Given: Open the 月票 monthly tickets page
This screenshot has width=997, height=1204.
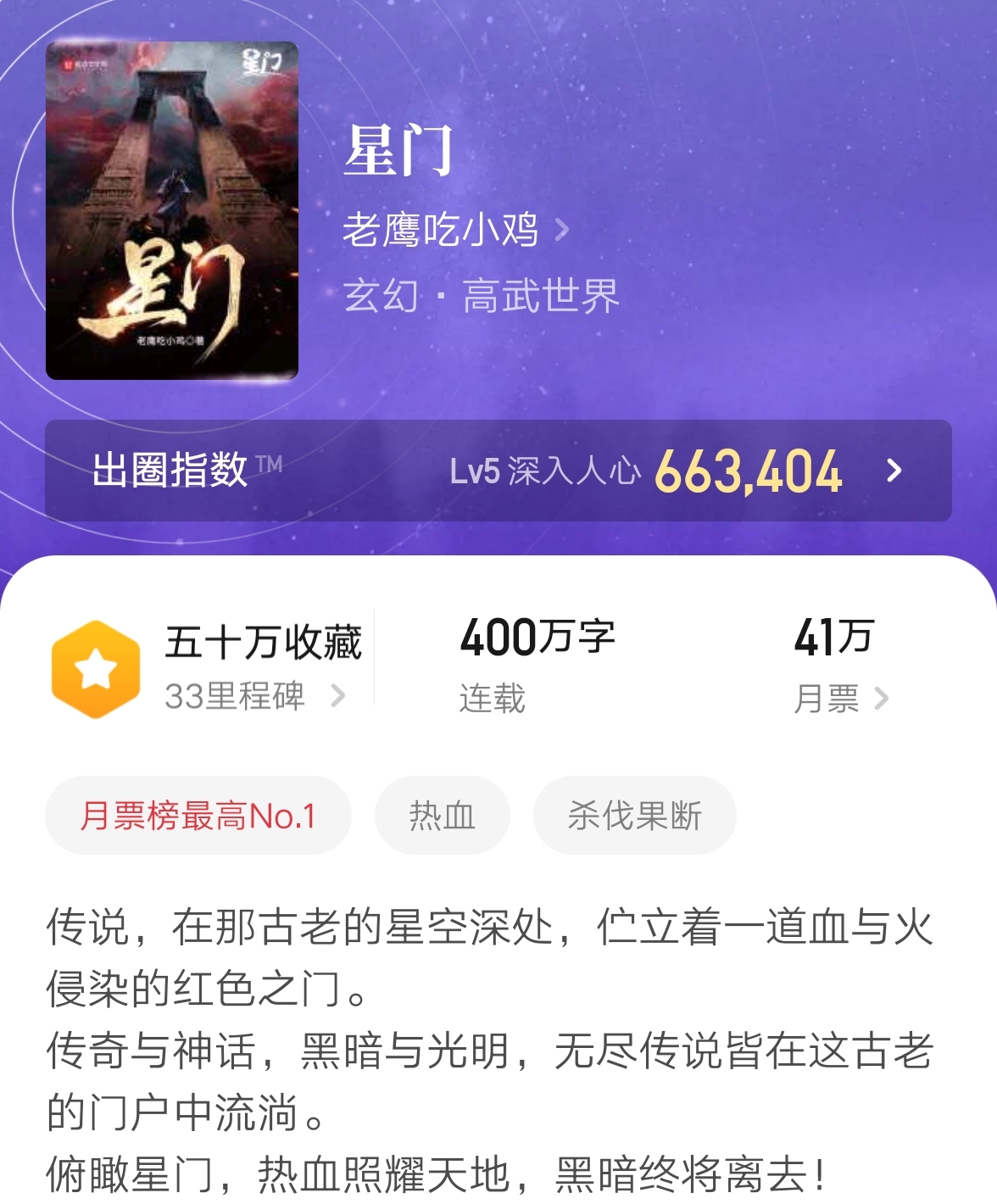Looking at the screenshot, I should pyautogui.click(x=840, y=699).
